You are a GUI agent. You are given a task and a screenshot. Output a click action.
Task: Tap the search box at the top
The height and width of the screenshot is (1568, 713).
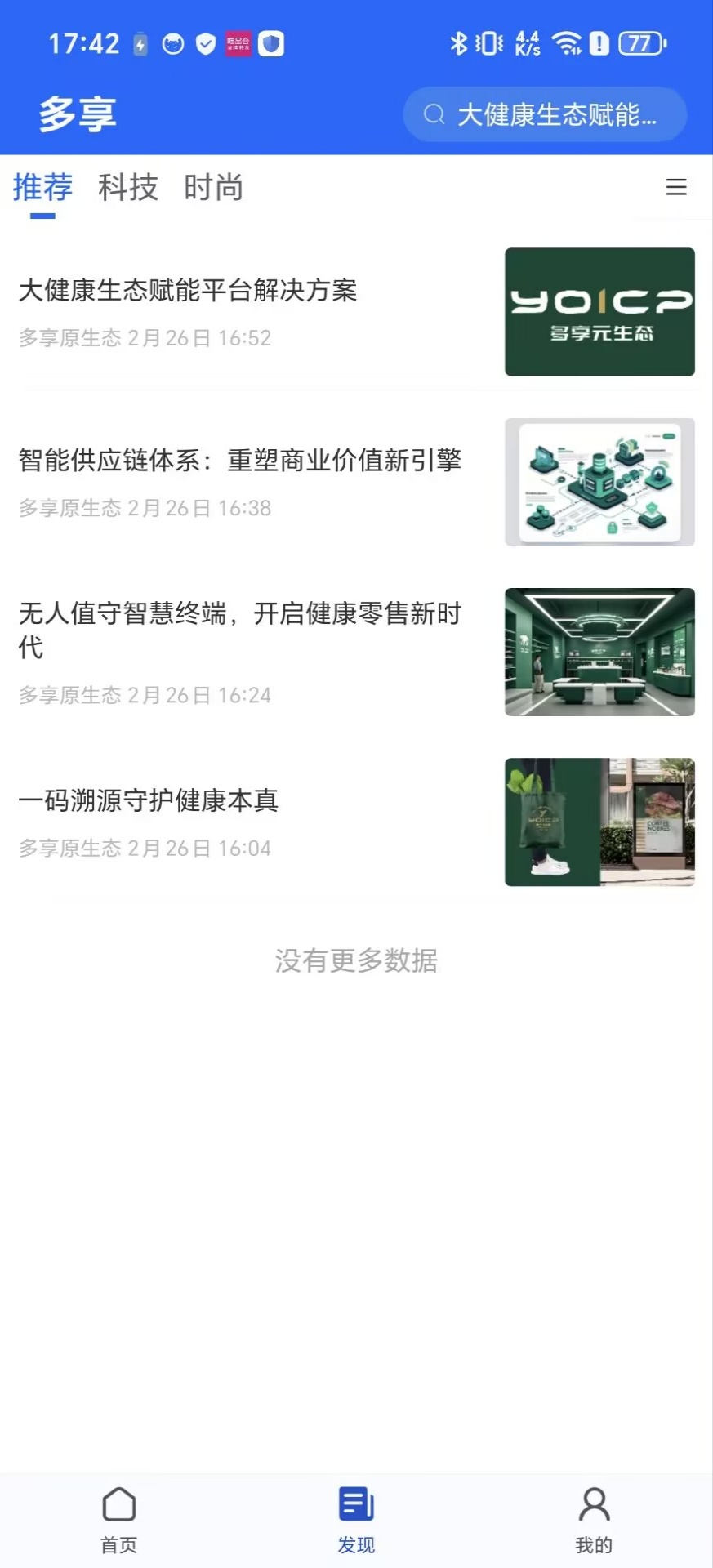pyautogui.click(x=545, y=114)
